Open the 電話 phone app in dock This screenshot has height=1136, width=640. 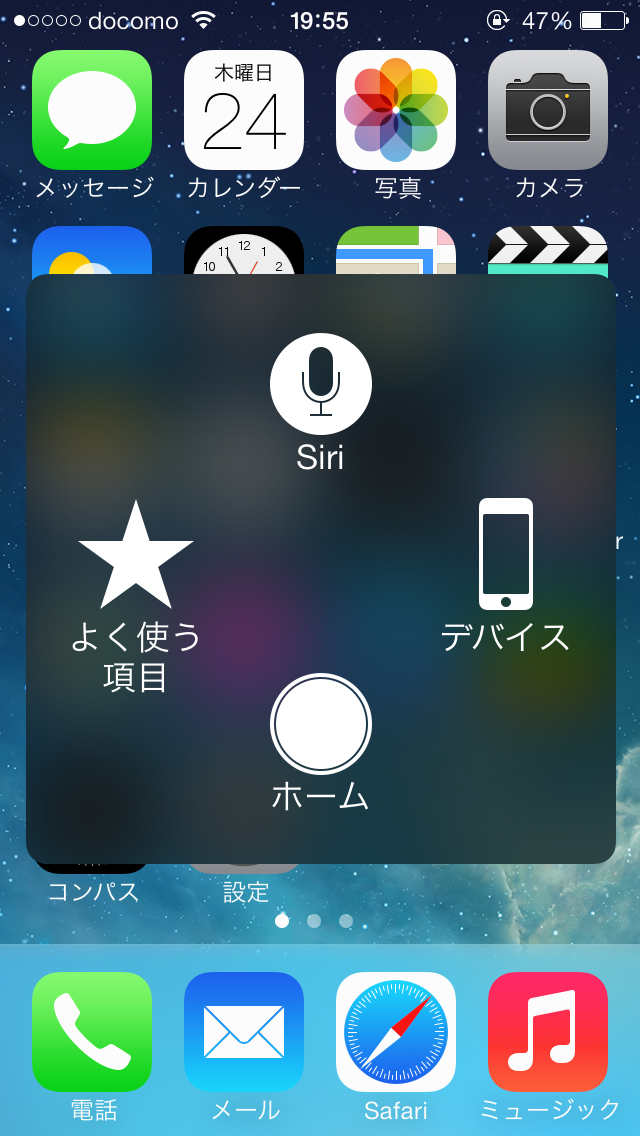[92, 1031]
